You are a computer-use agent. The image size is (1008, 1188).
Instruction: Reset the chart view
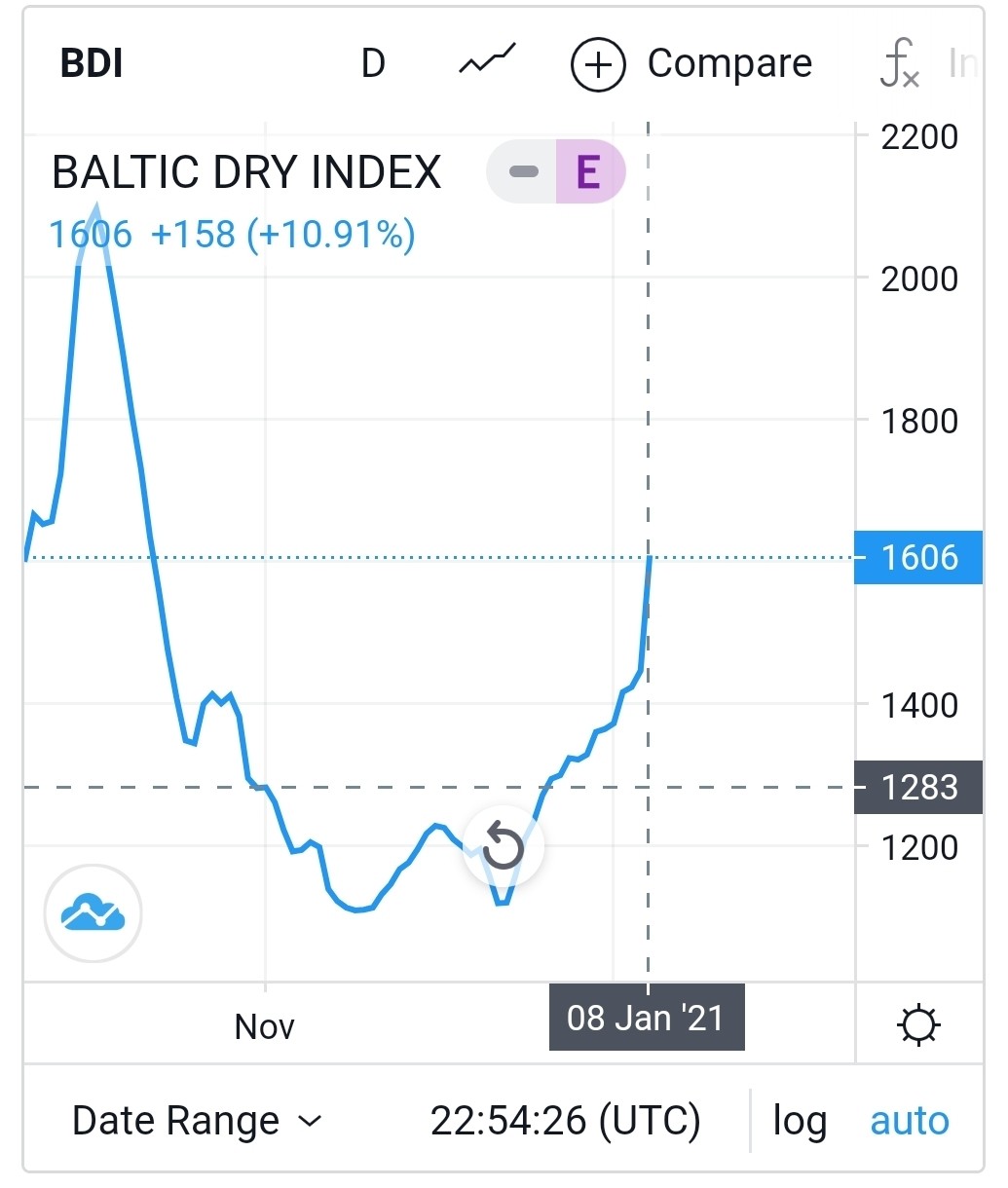pyautogui.click(x=503, y=845)
